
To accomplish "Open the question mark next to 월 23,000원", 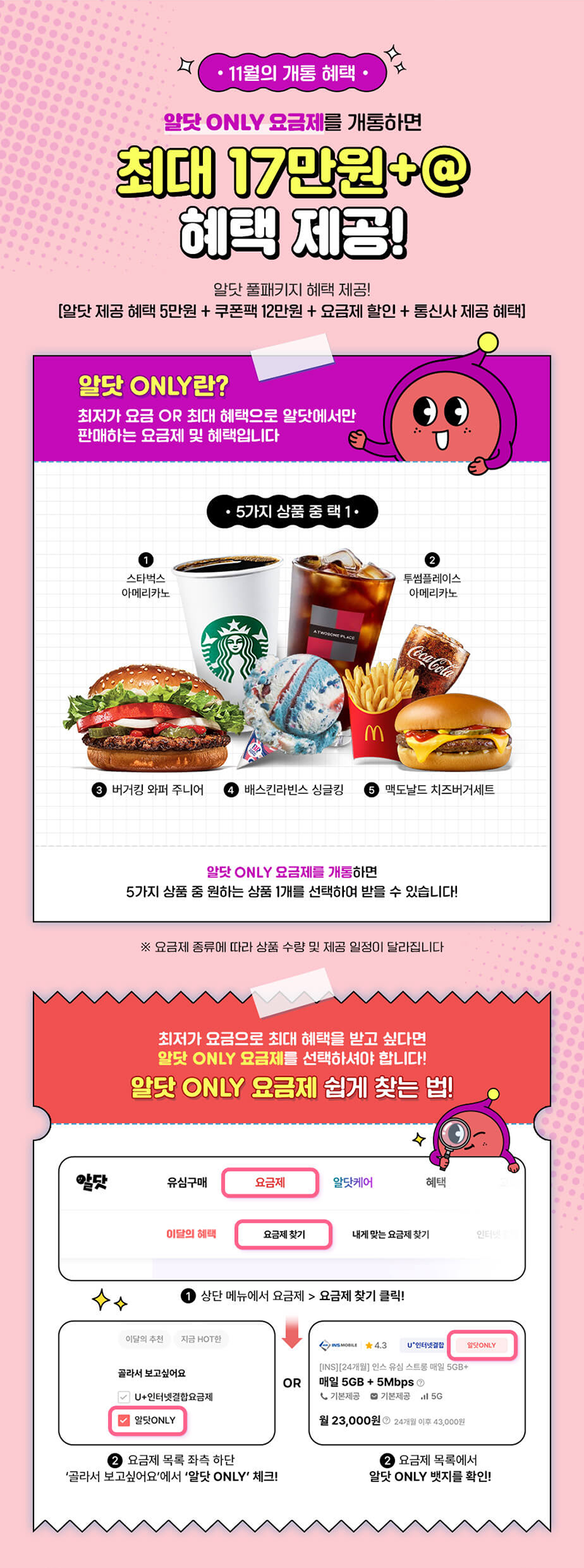I will (x=385, y=1419).
